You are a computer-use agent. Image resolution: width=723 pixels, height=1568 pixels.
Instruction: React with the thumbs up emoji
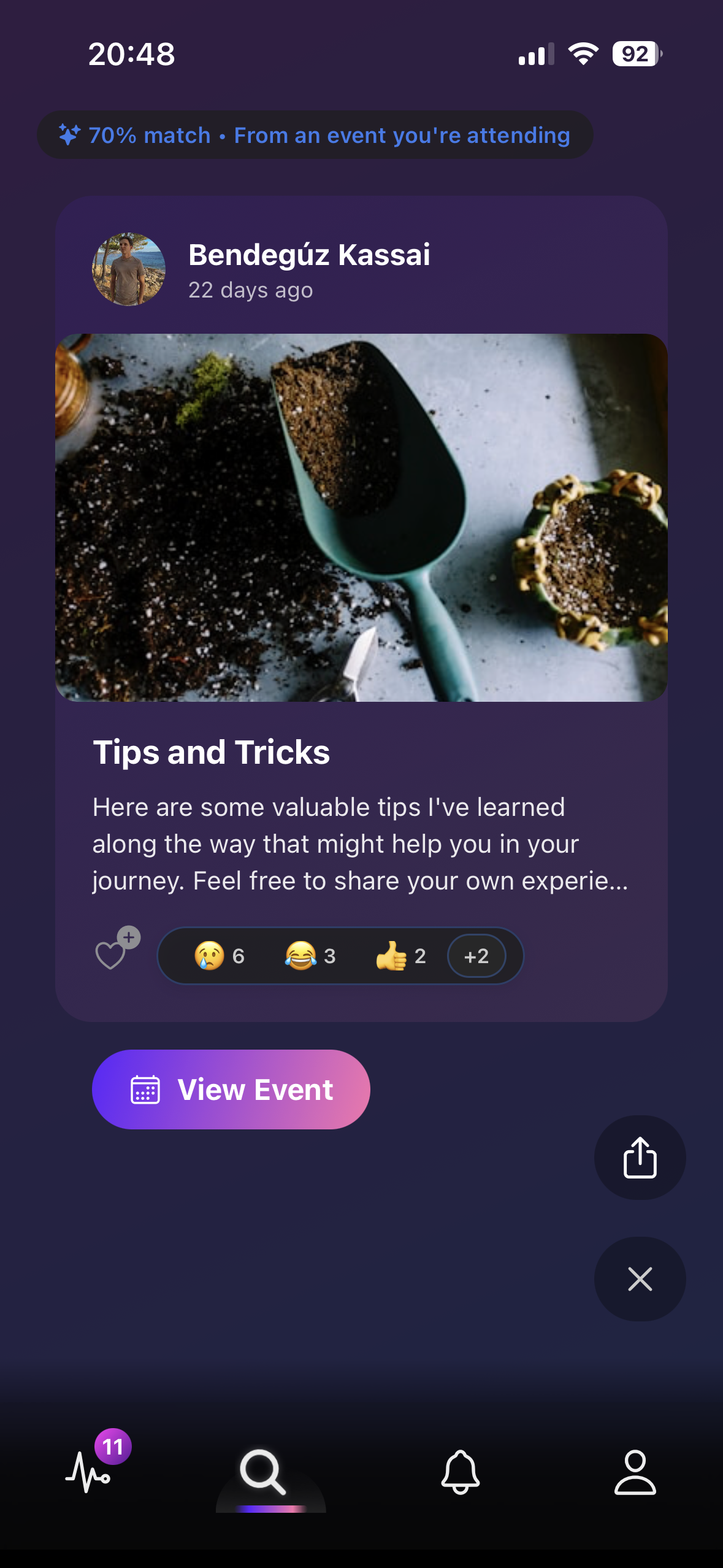pos(400,956)
